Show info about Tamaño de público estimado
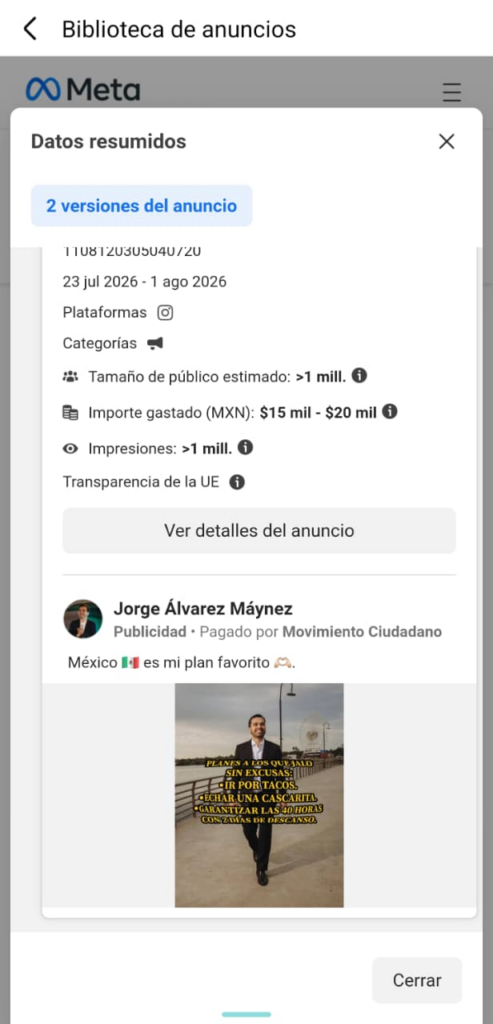The width and height of the screenshot is (493, 1024). 359,376
